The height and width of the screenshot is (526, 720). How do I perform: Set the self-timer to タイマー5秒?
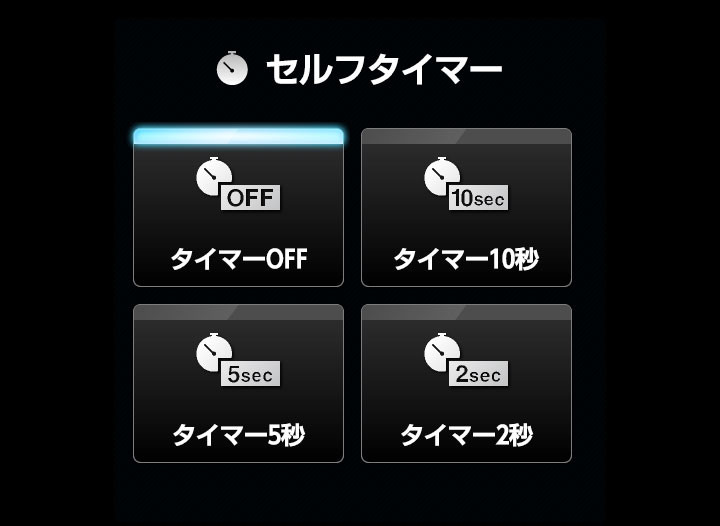tap(238, 384)
